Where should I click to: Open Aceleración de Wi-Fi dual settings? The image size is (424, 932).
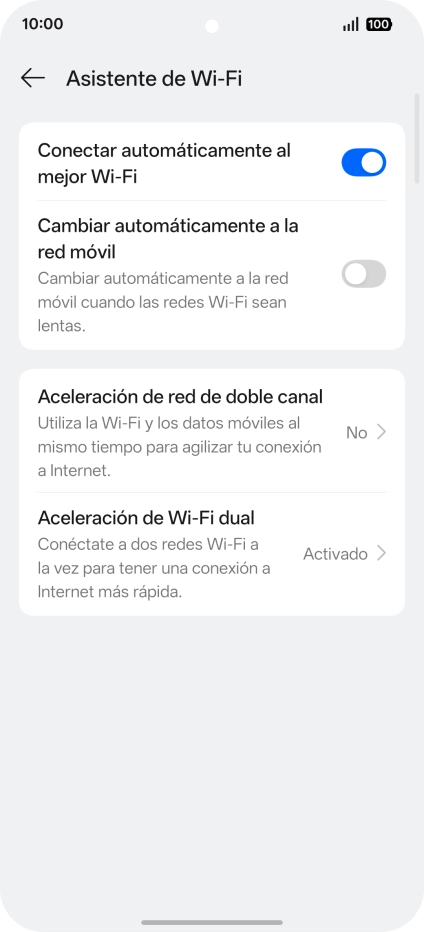coord(212,554)
